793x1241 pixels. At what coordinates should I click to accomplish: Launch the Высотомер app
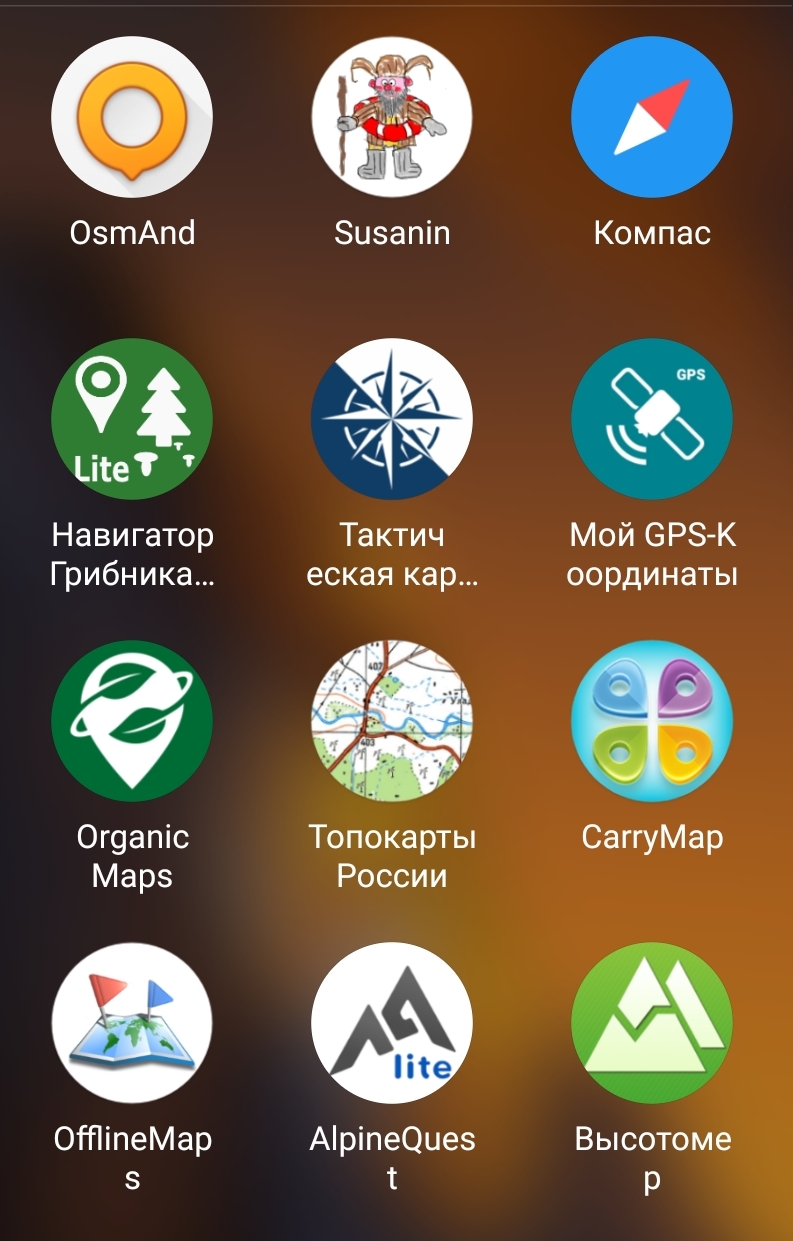coord(652,1023)
